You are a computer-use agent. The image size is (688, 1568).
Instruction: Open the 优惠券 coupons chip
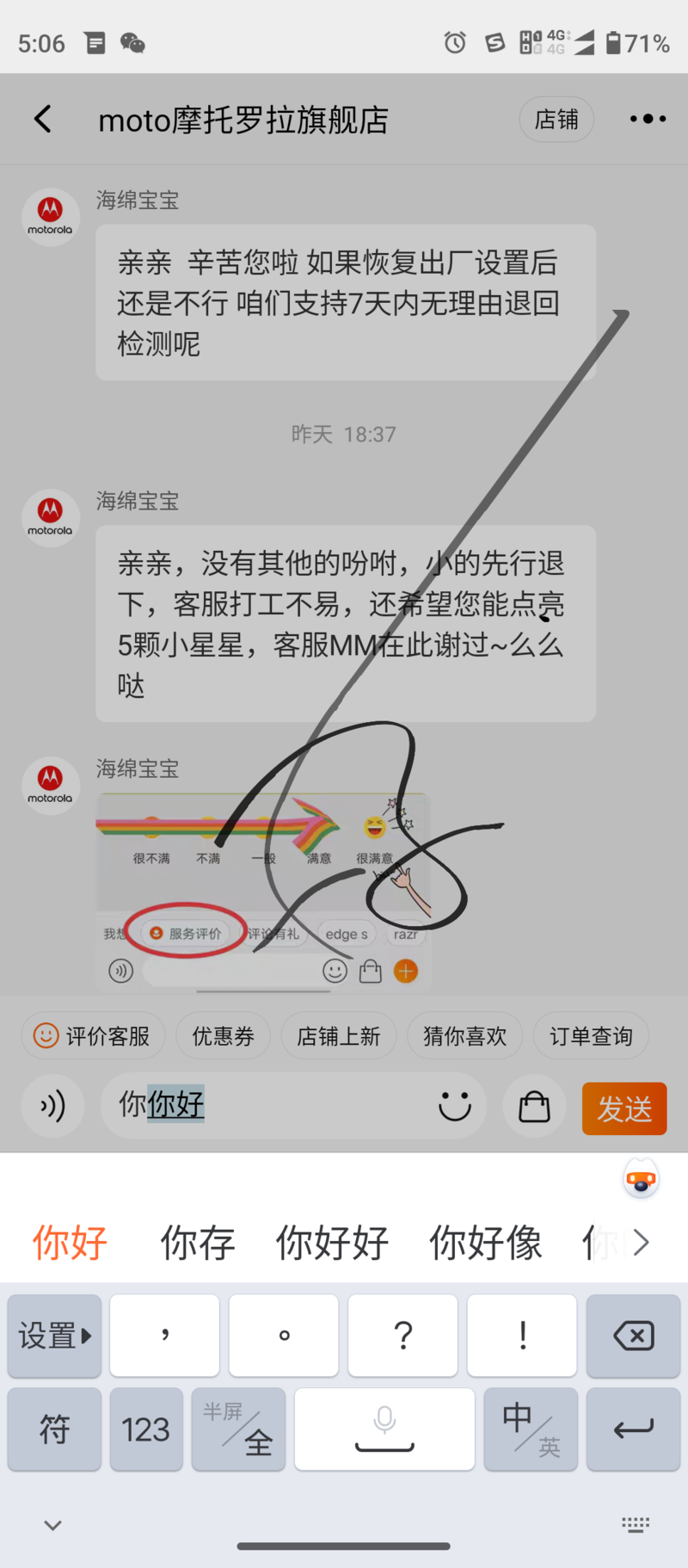click(x=223, y=1036)
